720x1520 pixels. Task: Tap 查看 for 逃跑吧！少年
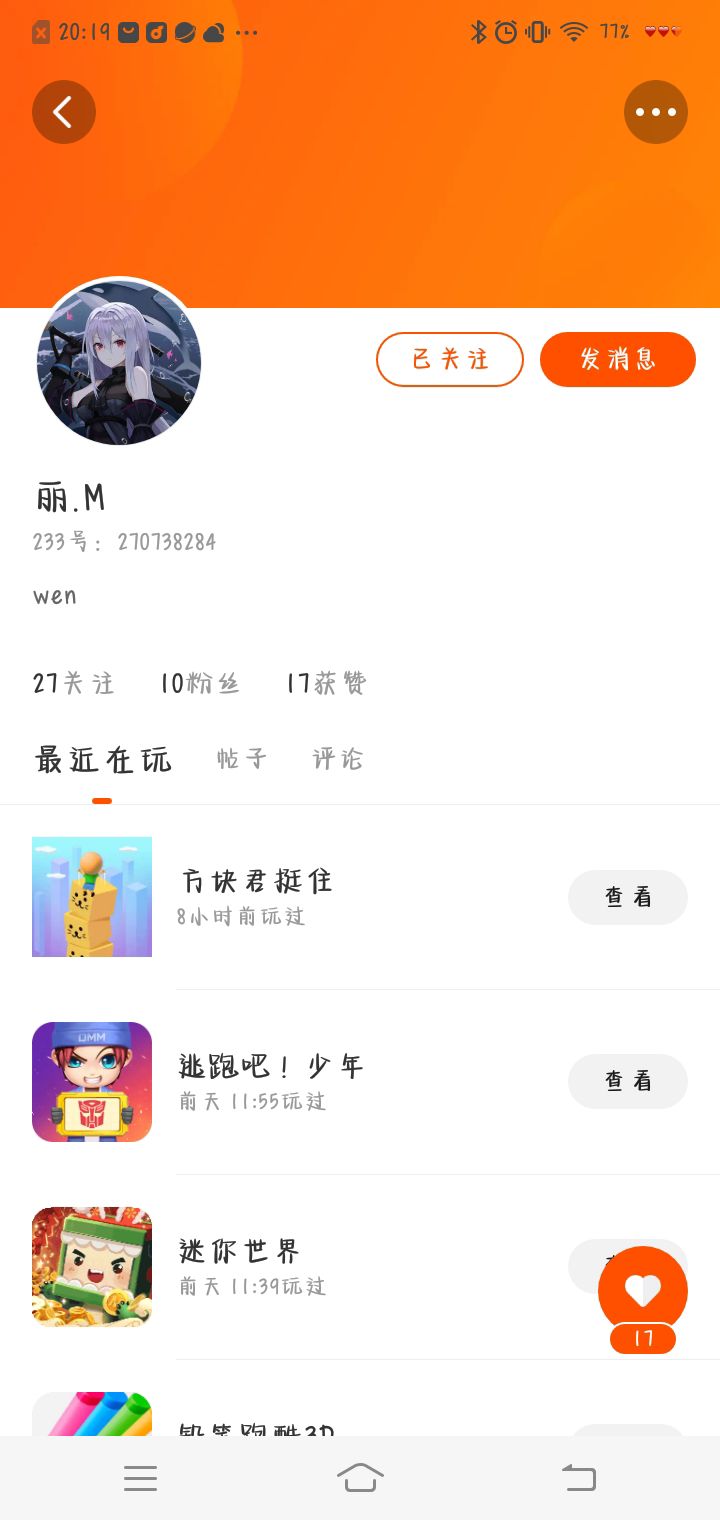[628, 1081]
